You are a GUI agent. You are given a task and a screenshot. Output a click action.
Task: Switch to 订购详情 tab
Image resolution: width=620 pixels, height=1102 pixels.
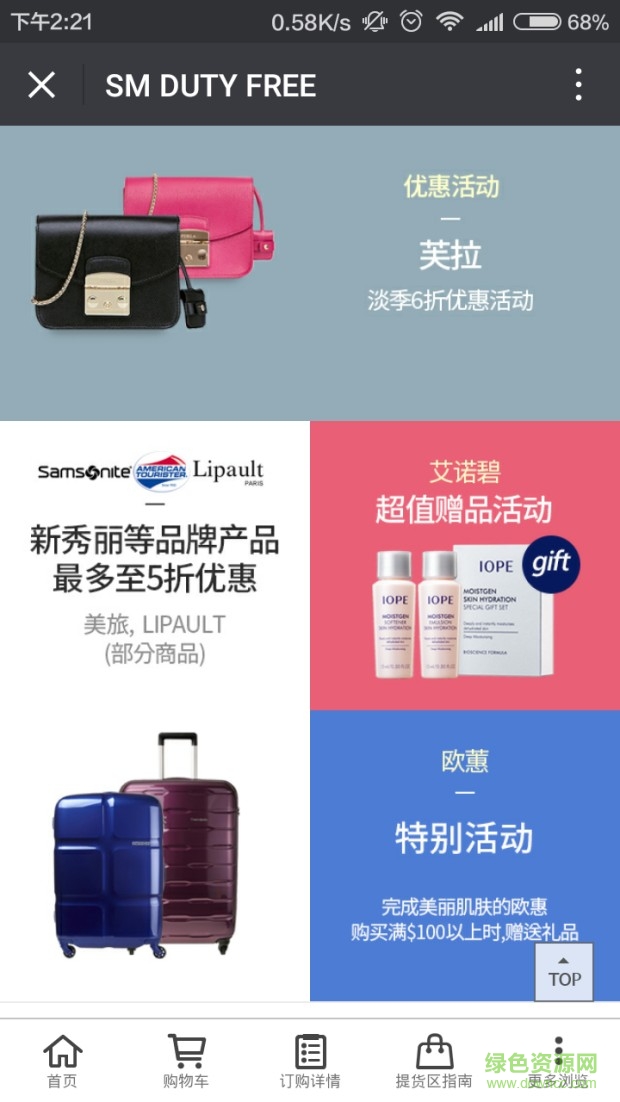click(310, 1061)
